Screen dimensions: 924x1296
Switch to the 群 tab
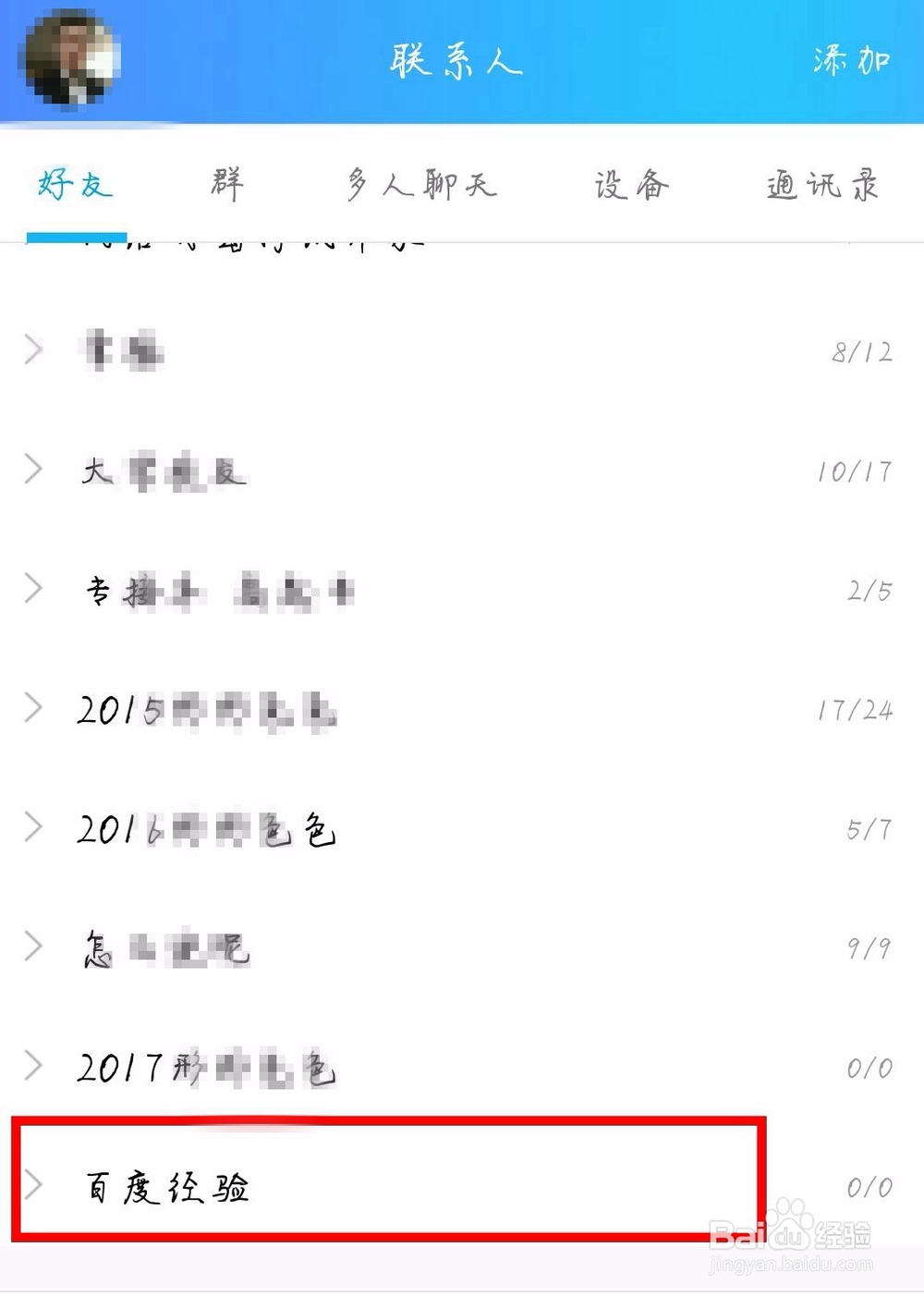225,185
